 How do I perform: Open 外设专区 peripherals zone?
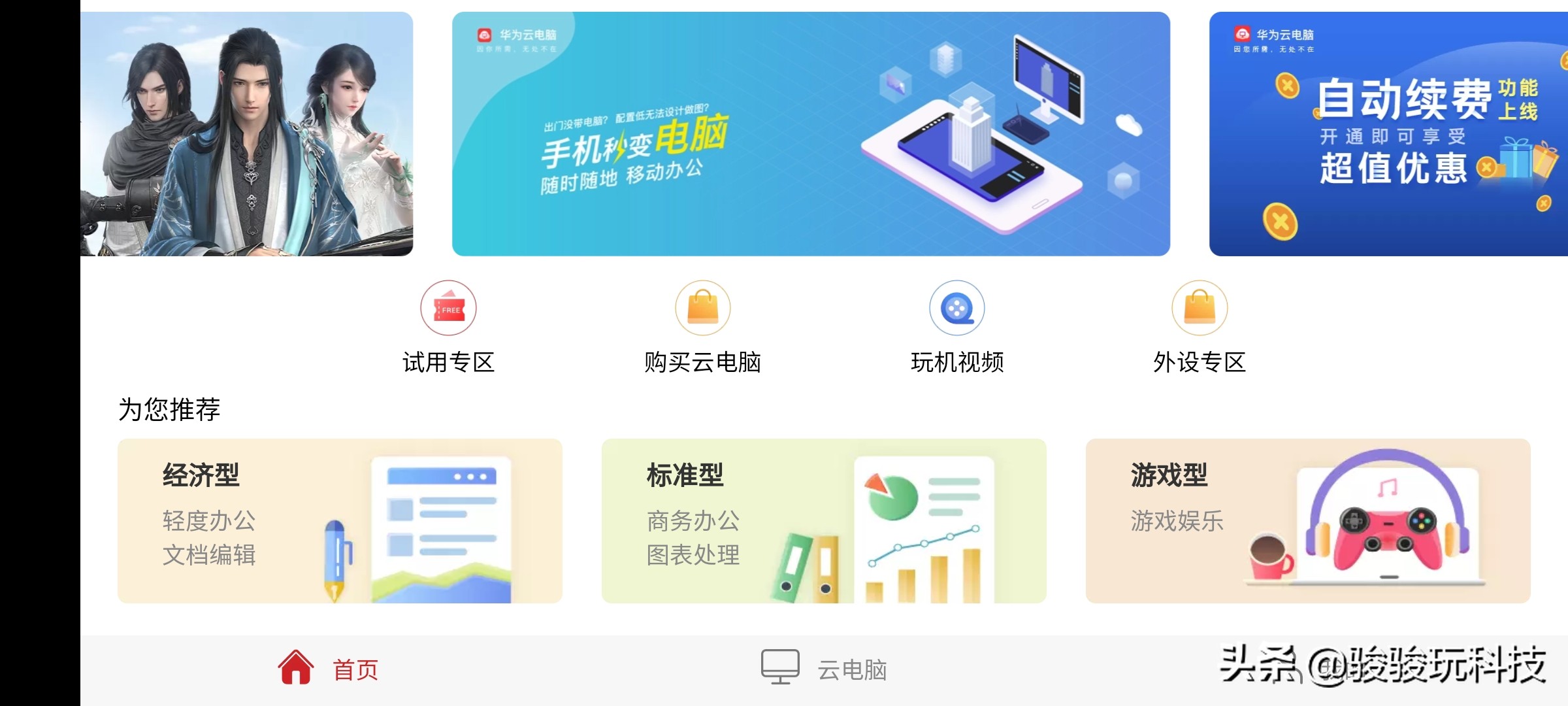pyautogui.click(x=1200, y=328)
